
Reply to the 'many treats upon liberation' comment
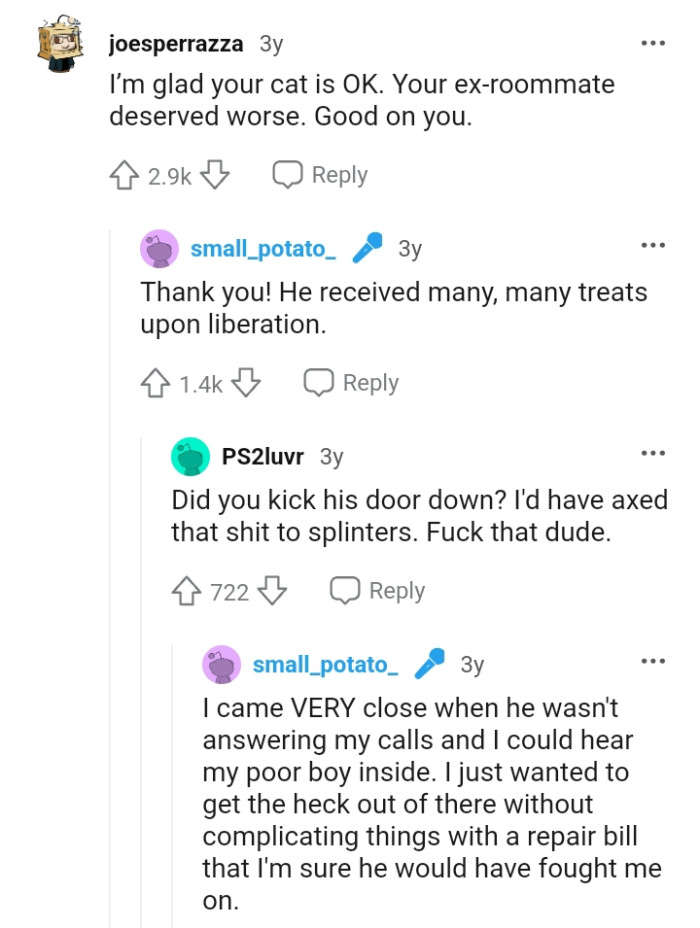(x=351, y=383)
